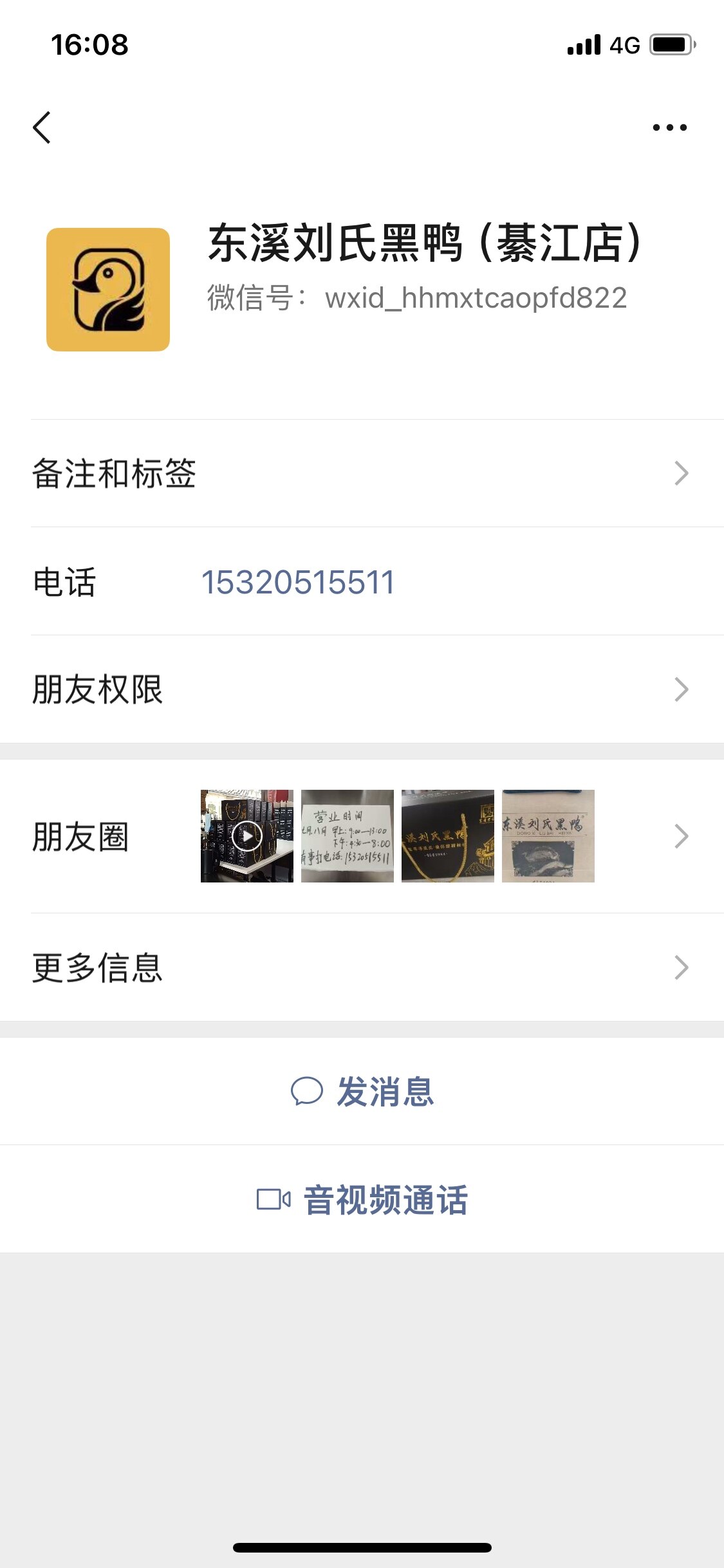Open 朋友权限 privacy settings
Image resolution: width=724 pixels, height=1568 pixels.
pyautogui.click(x=362, y=689)
